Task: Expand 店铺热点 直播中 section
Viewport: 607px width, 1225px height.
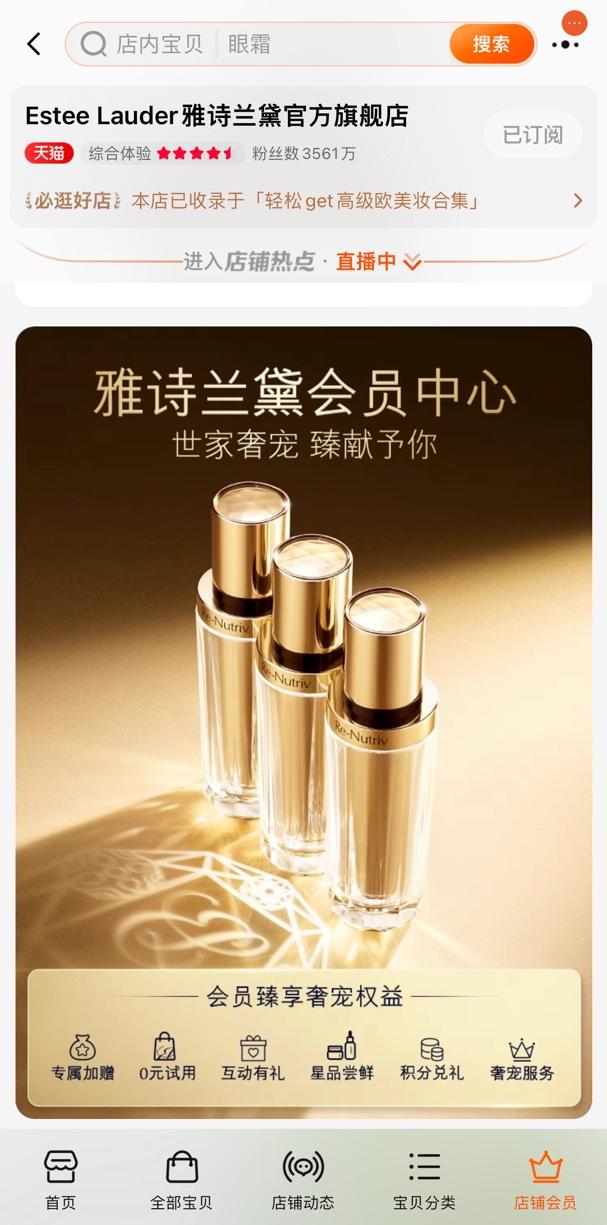Action: [302, 262]
